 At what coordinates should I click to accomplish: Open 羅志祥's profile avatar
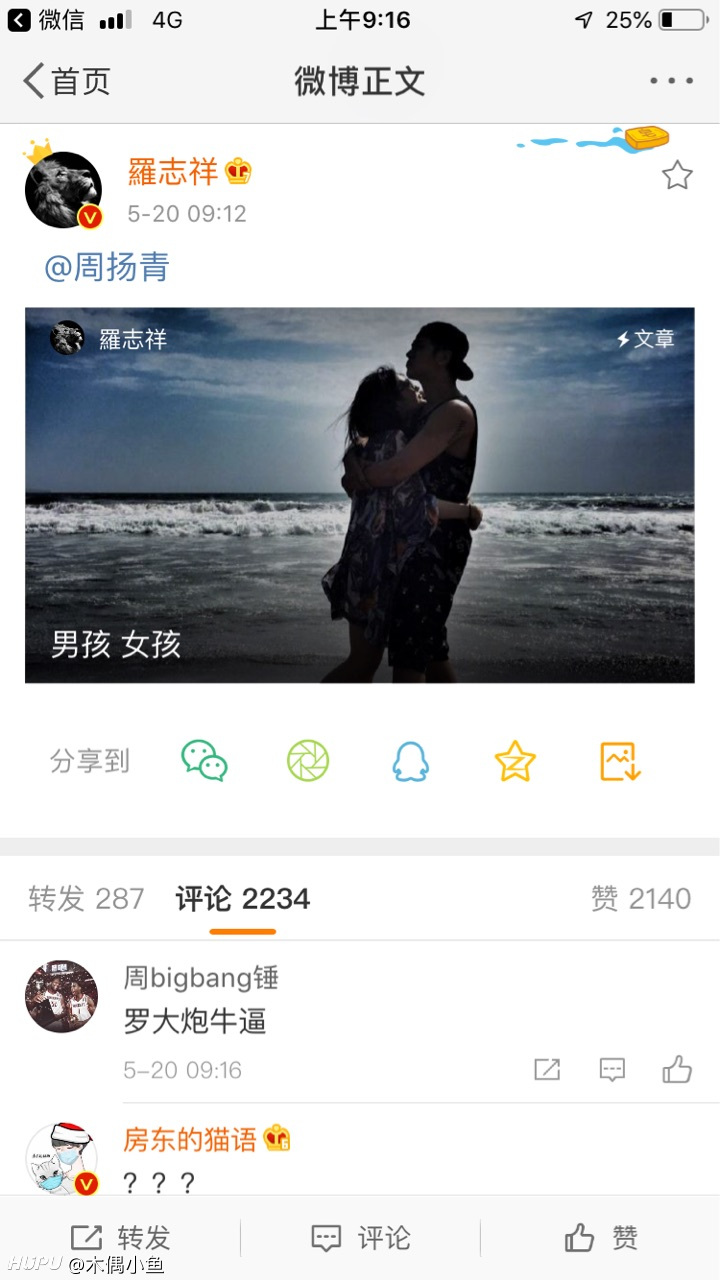click(63, 190)
